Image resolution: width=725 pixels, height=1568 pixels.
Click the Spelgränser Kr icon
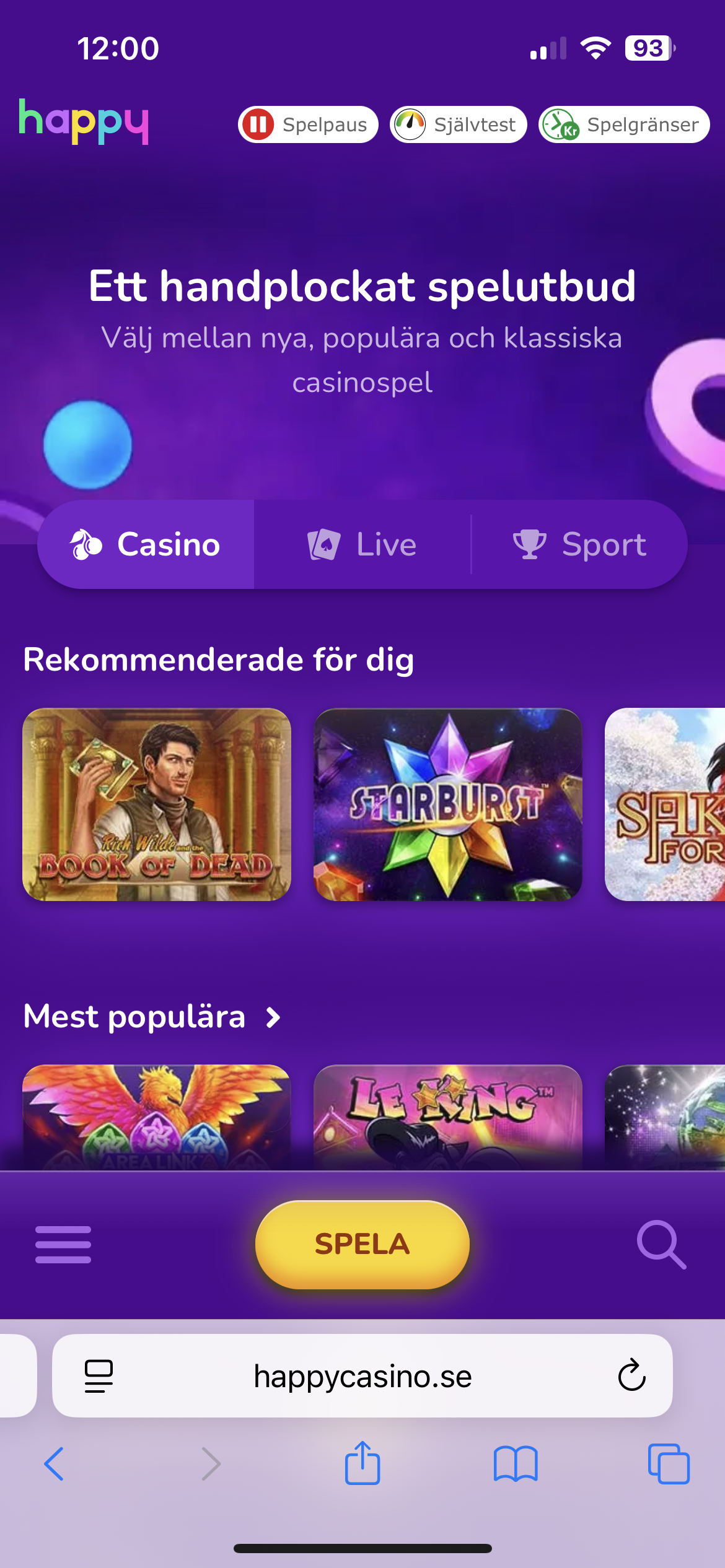click(x=560, y=124)
